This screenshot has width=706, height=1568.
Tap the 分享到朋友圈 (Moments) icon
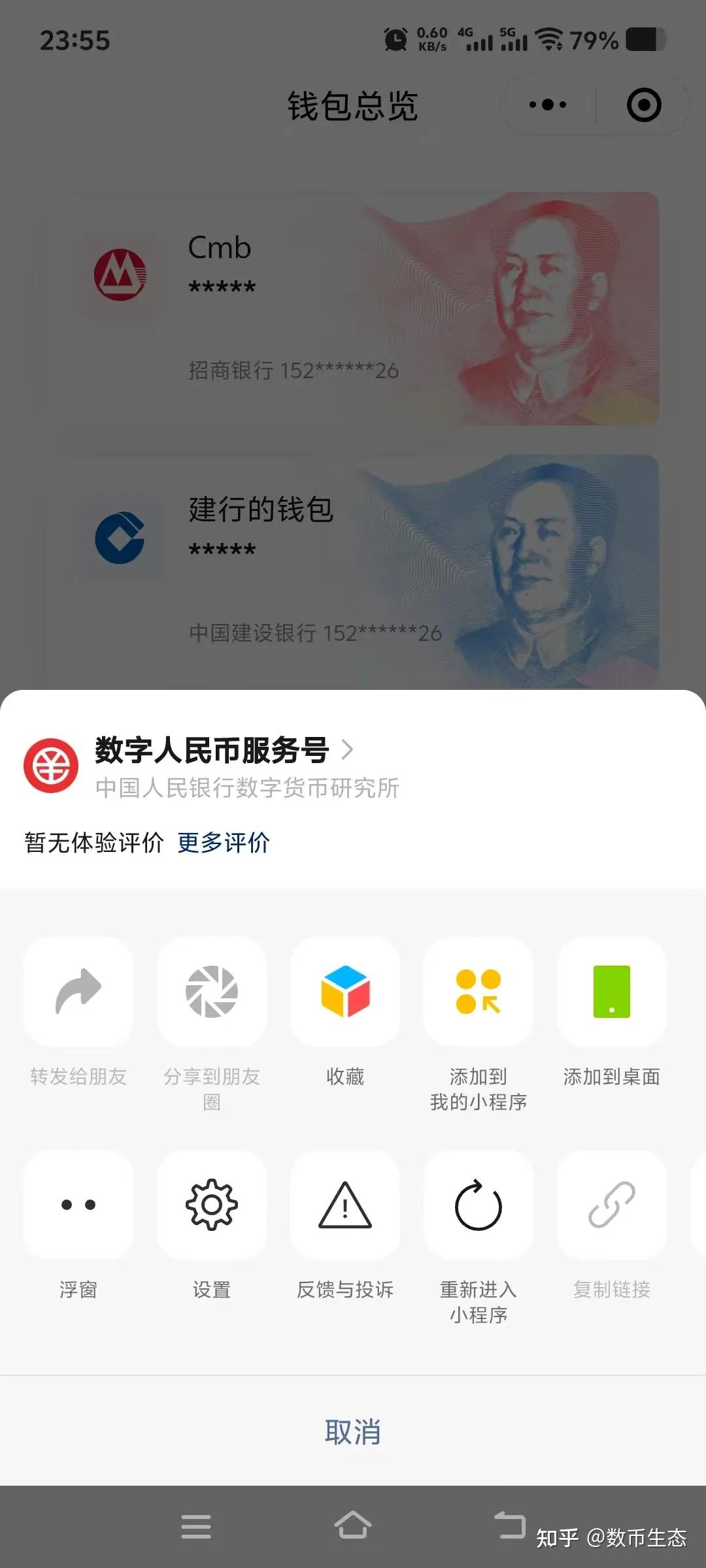point(212,992)
